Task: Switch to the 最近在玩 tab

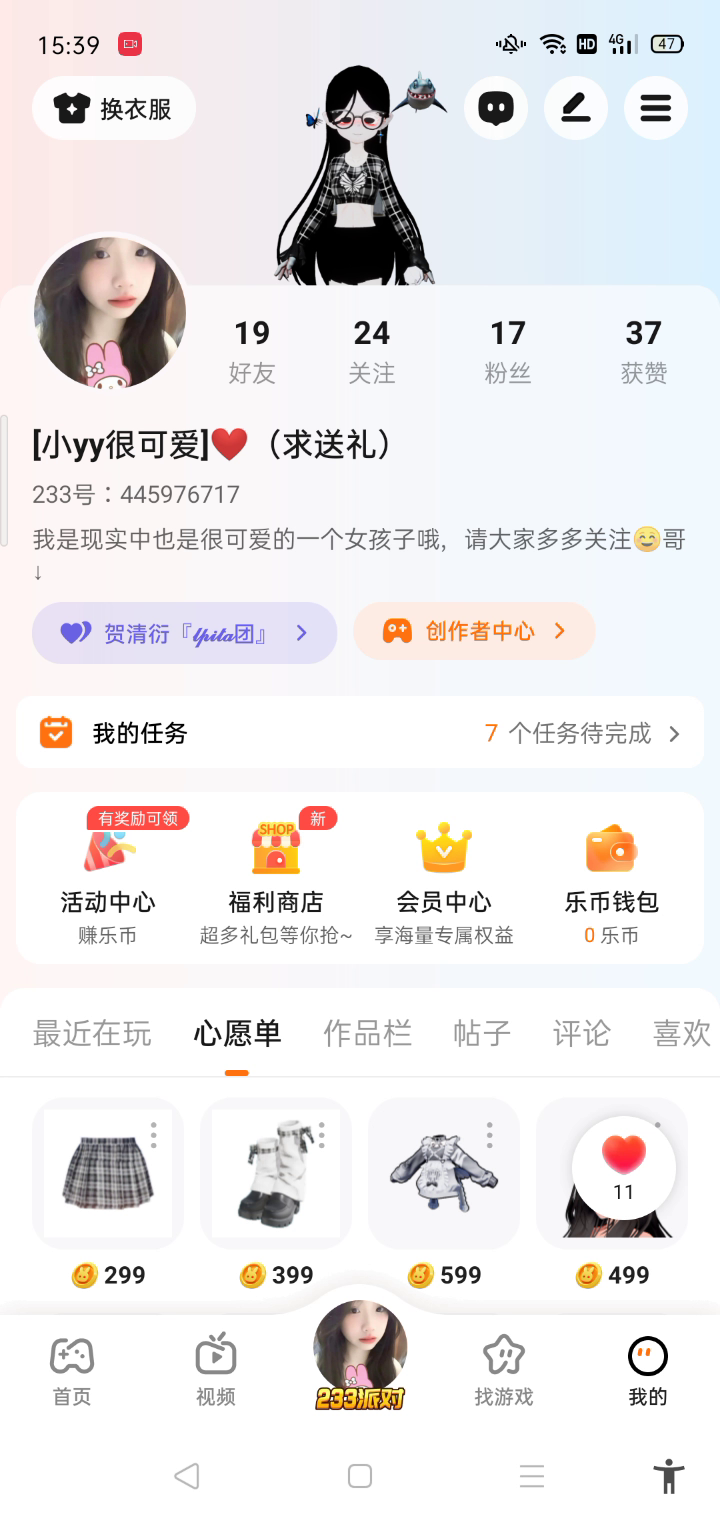Action: pos(92,1033)
